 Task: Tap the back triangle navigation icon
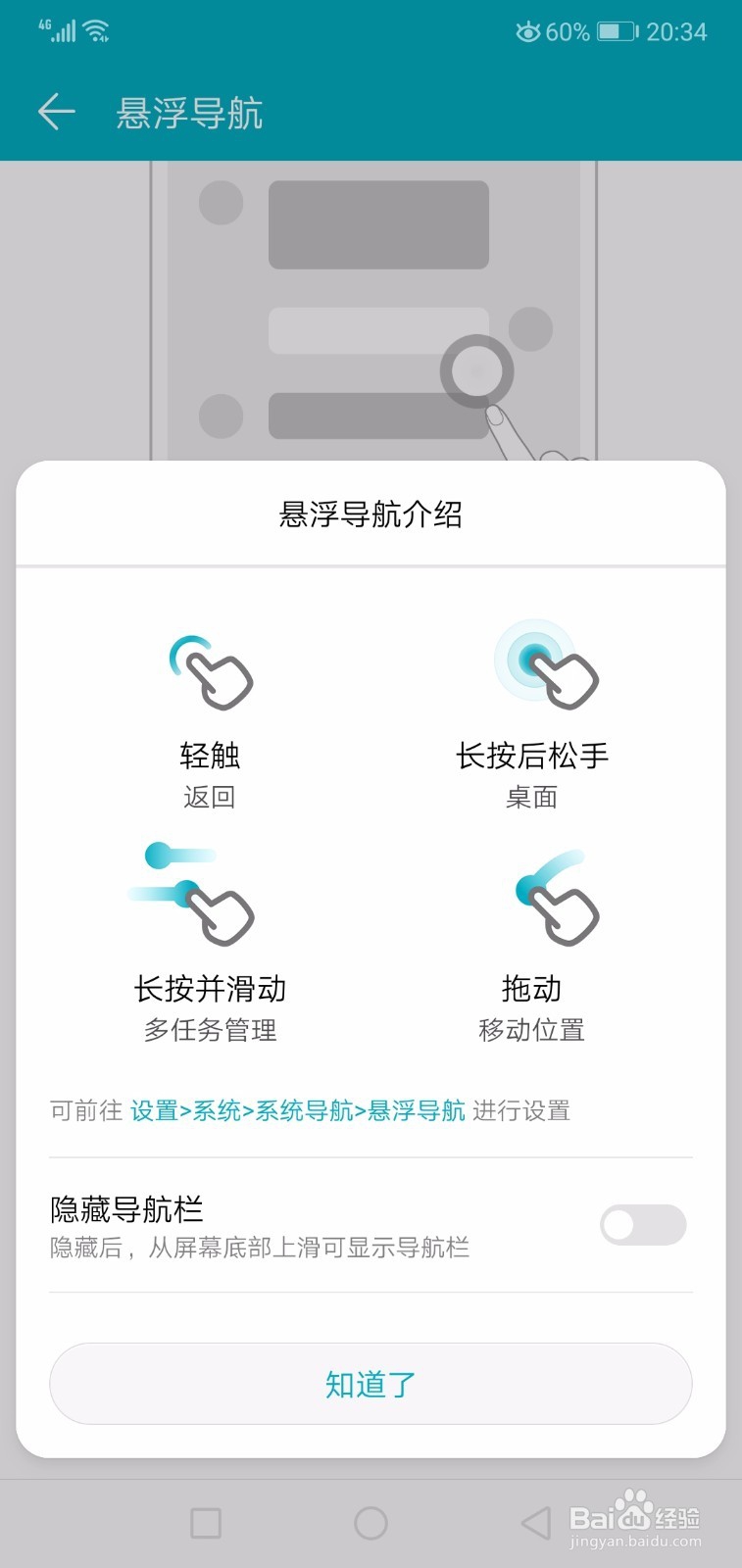pyautogui.click(x=535, y=1522)
